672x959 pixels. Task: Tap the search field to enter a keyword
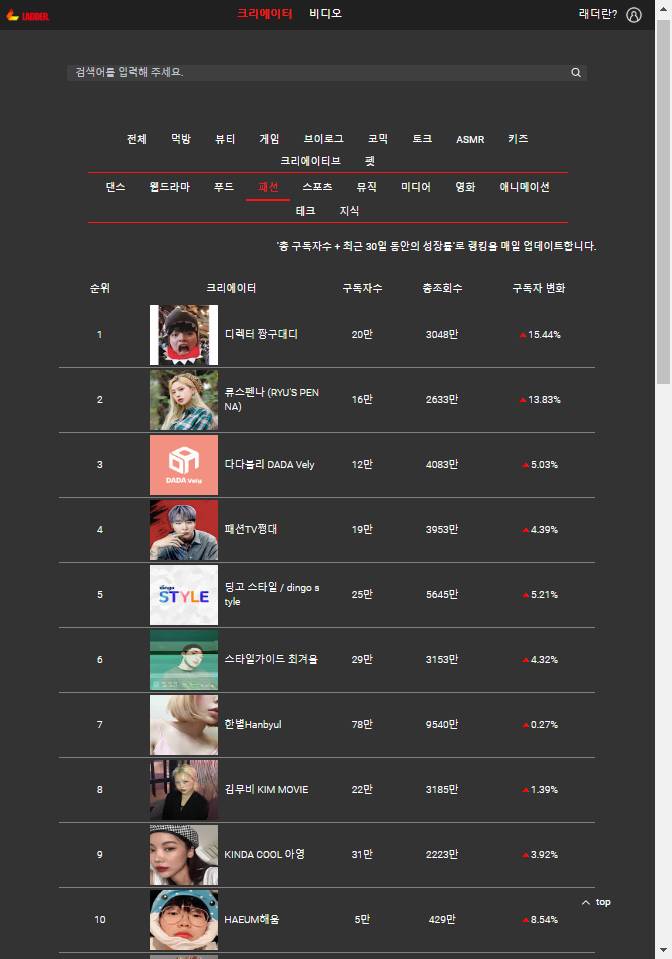tap(315, 73)
